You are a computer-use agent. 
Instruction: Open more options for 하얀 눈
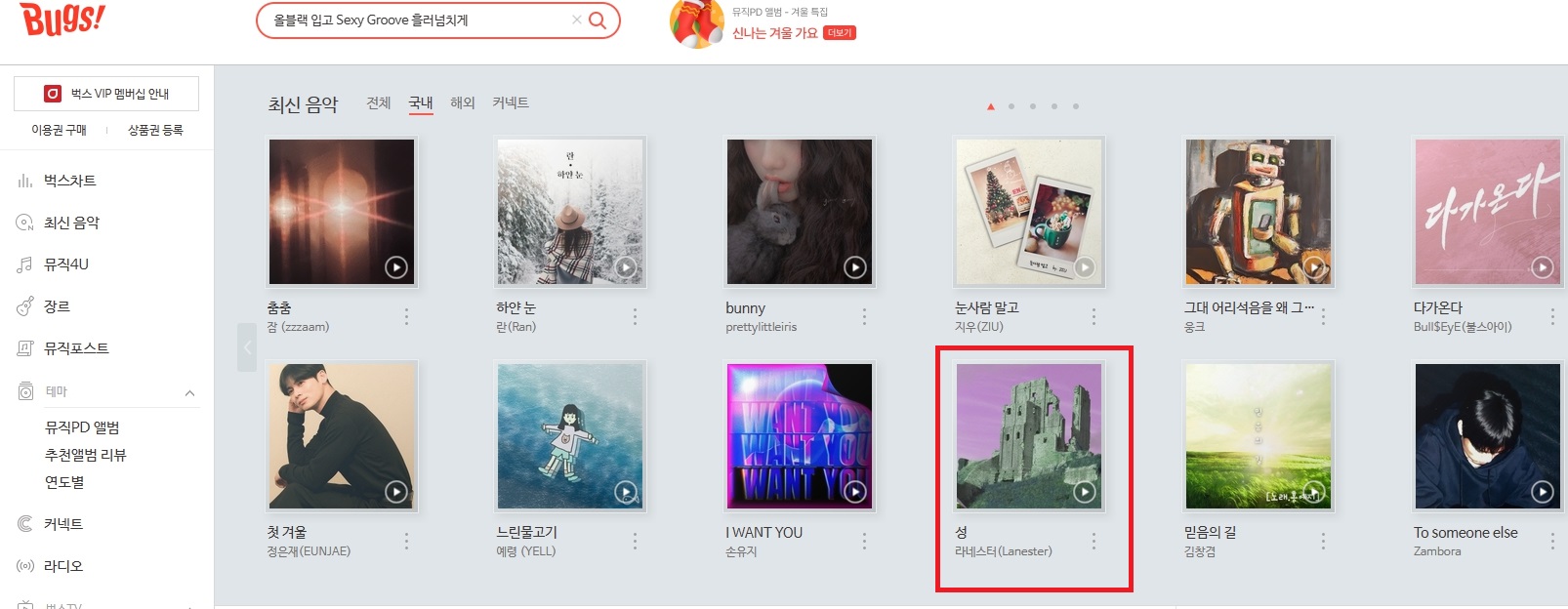pyautogui.click(x=635, y=316)
